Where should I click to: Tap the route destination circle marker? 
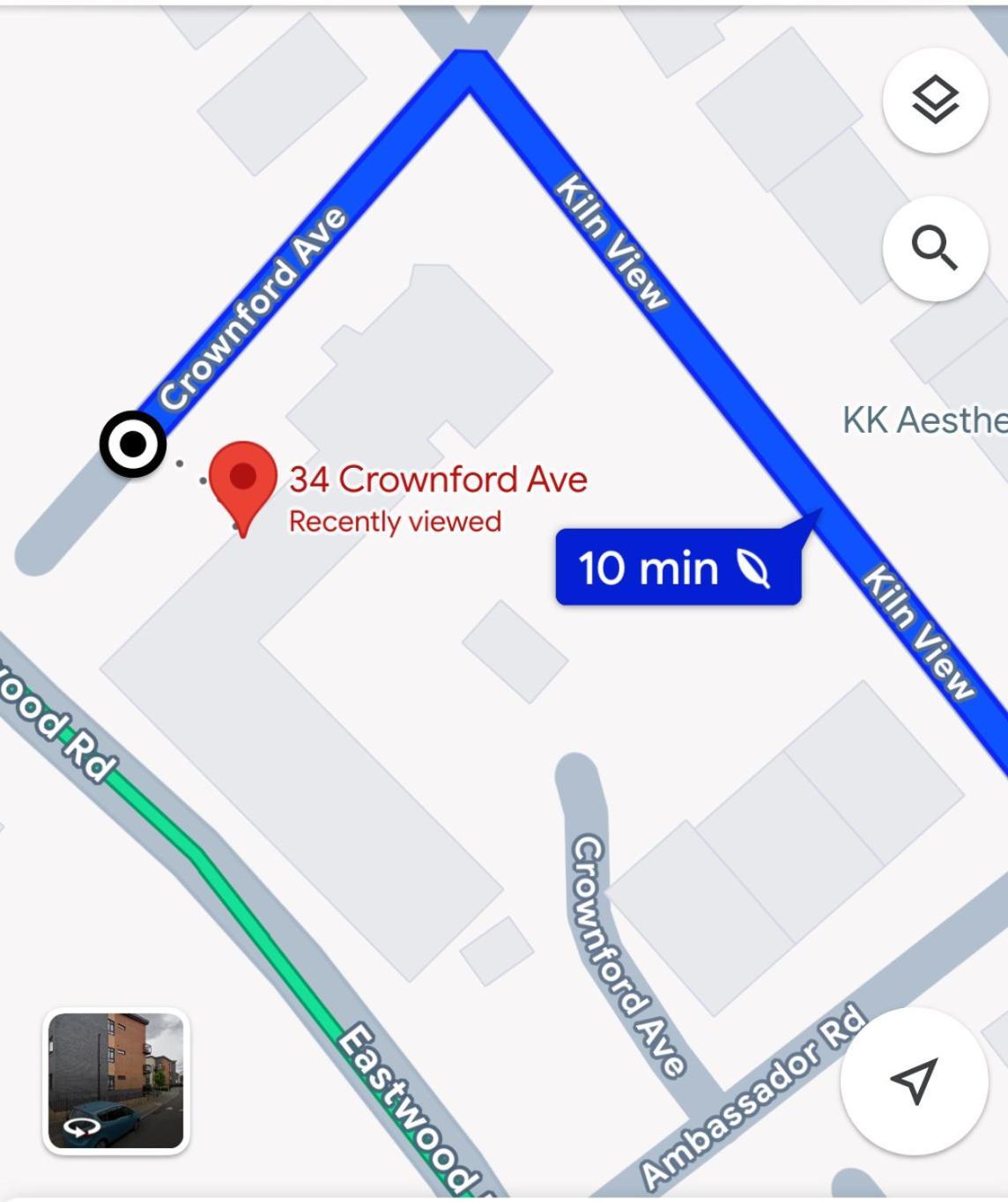pyautogui.click(x=133, y=444)
